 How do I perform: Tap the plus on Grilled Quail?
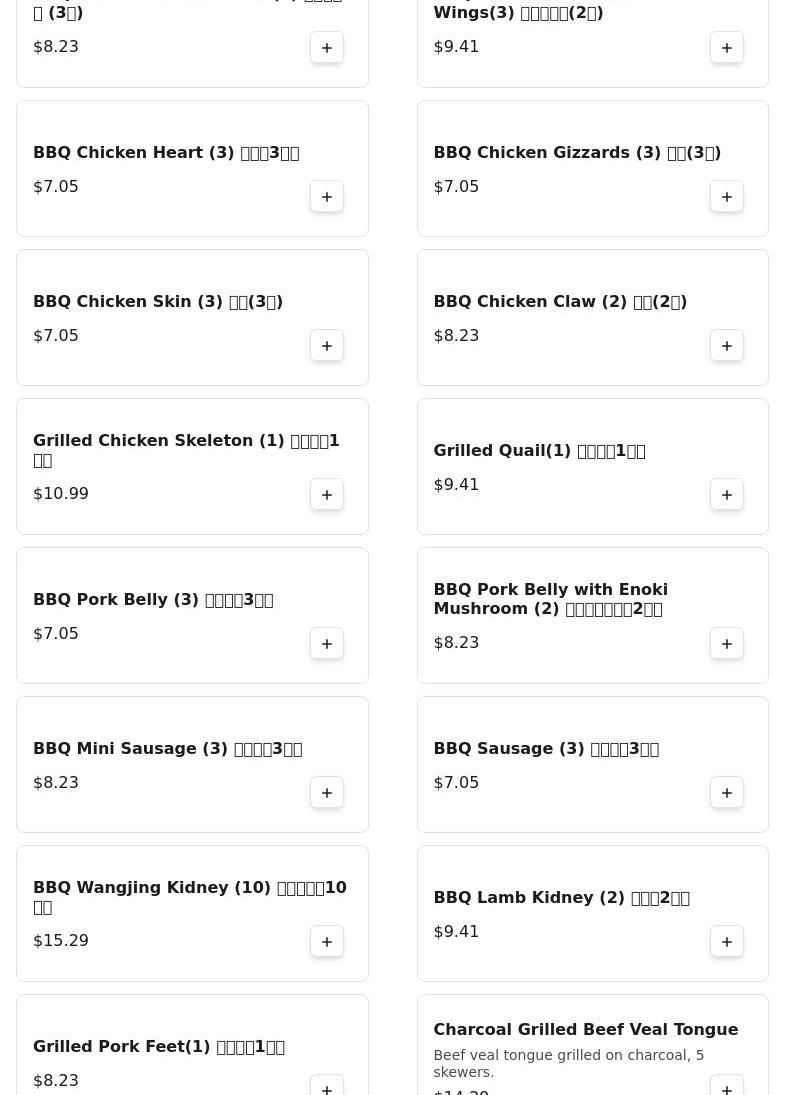coord(727,495)
